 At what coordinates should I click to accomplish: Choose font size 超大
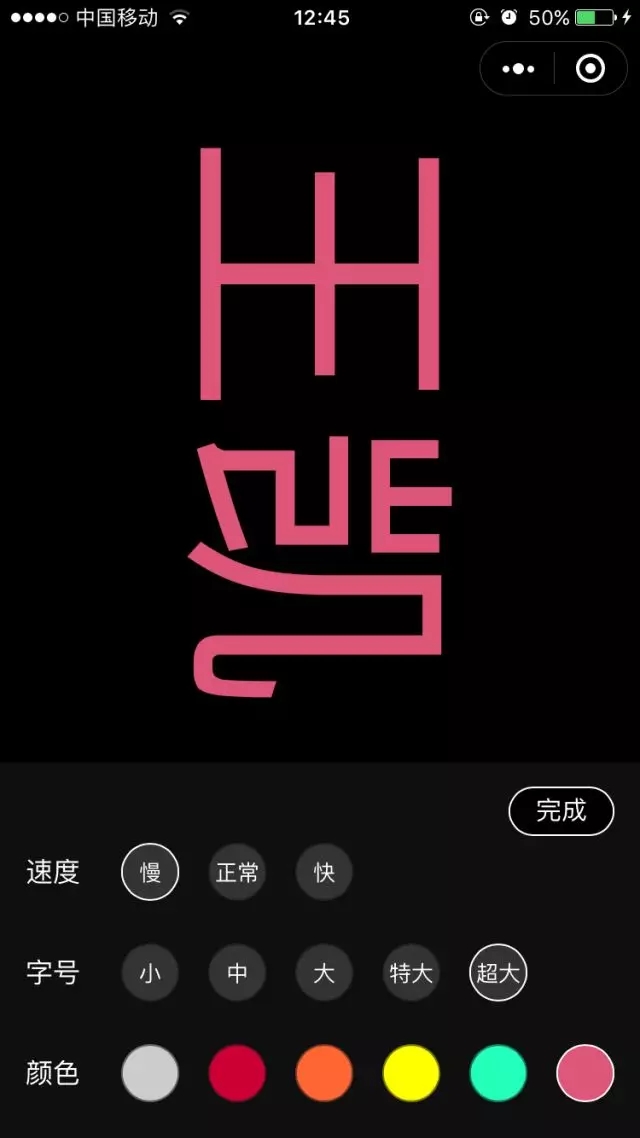pyautogui.click(x=498, y=973)
